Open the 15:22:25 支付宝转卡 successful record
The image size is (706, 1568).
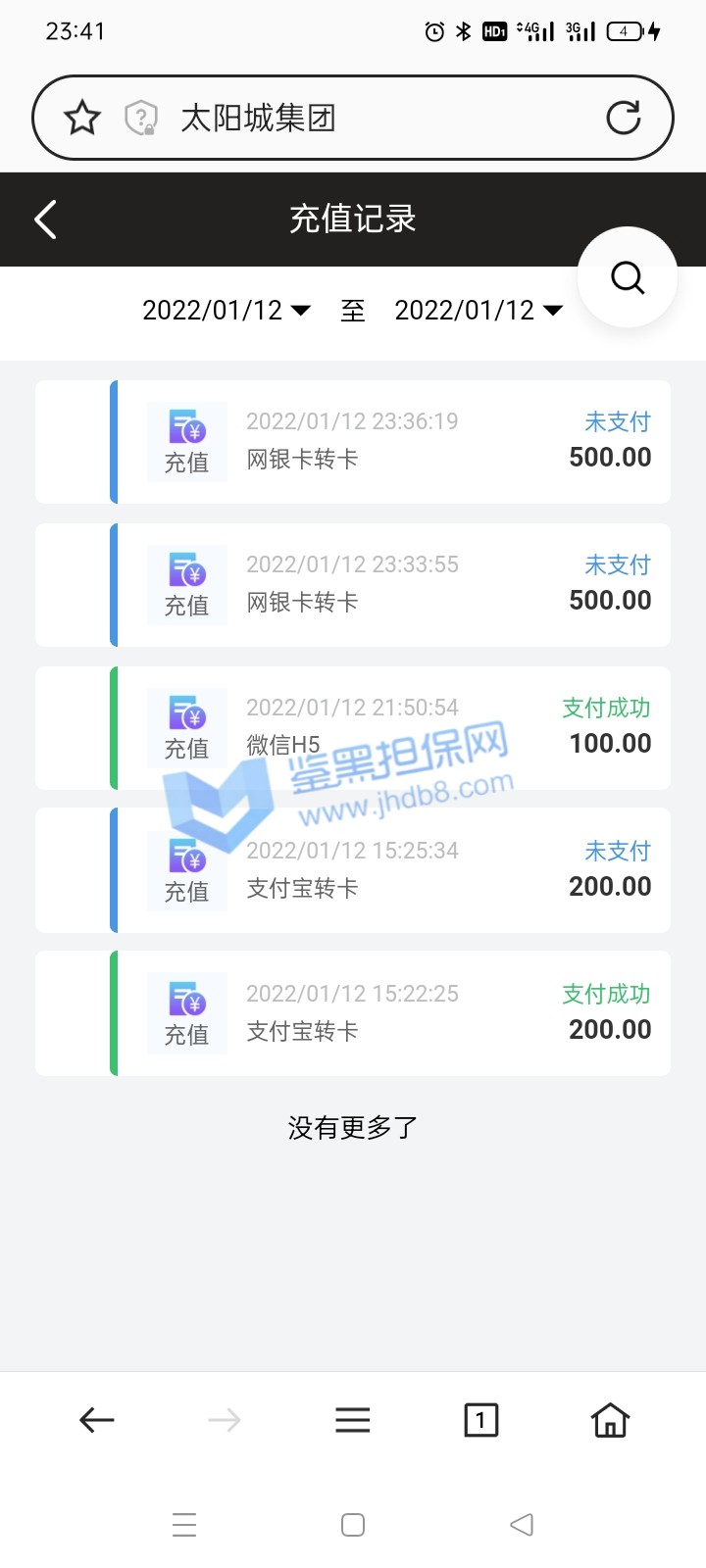[x=392, y=1013]
